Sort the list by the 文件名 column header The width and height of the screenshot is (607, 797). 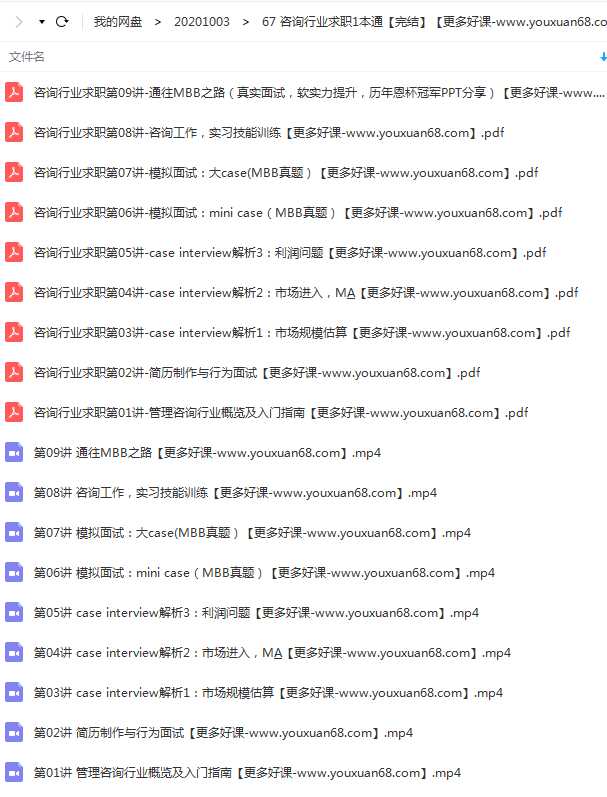click(x=26, y=57)
